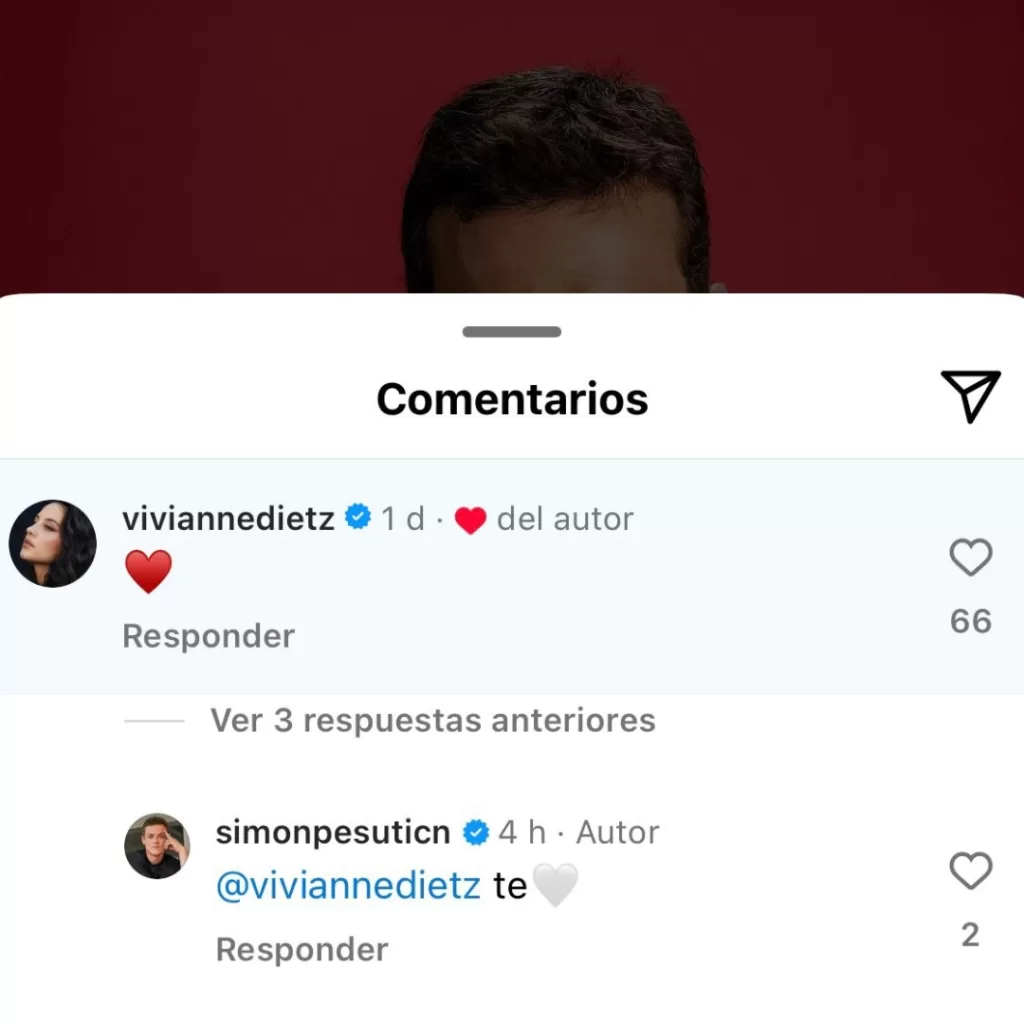Expand "Ver 3 respuestas anteriores"
The width and height of the screenshot is (1024, 1024).
[x=432, y=721]
